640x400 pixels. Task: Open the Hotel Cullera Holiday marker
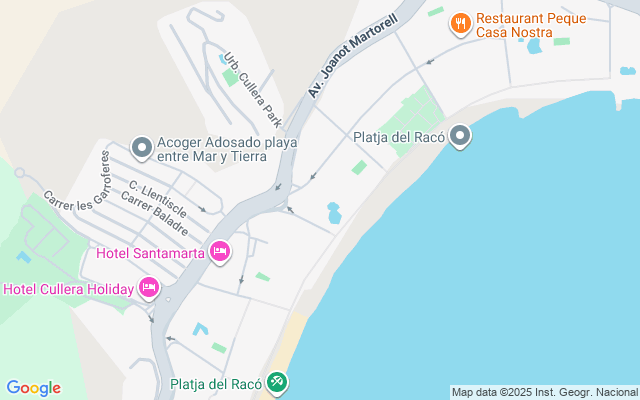(149, 289)
